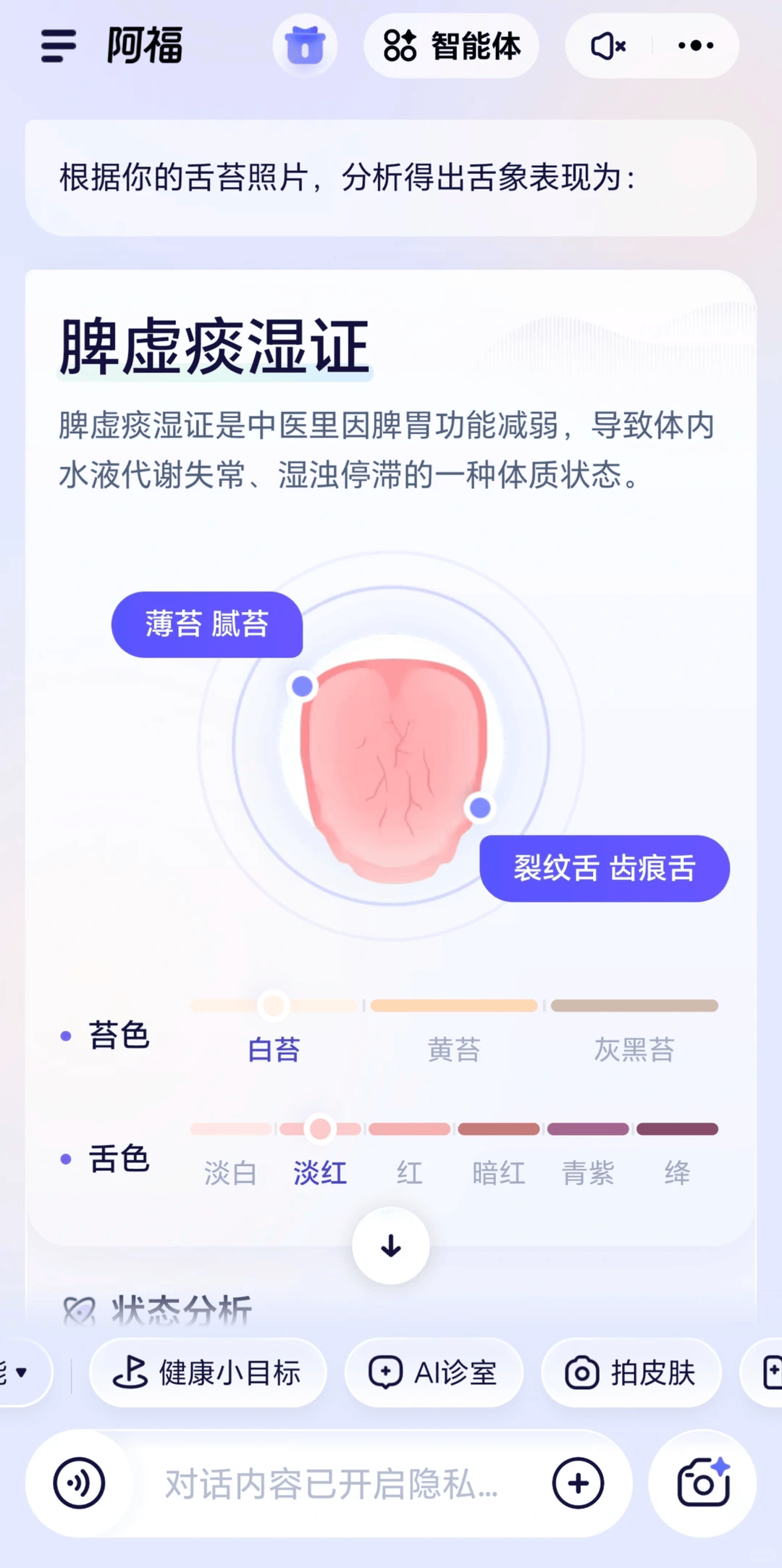The height and width of the screenshot is (1568, 782).
Task: Focus the message input field
Action: pyautogui.click(x=332, y=1483)
